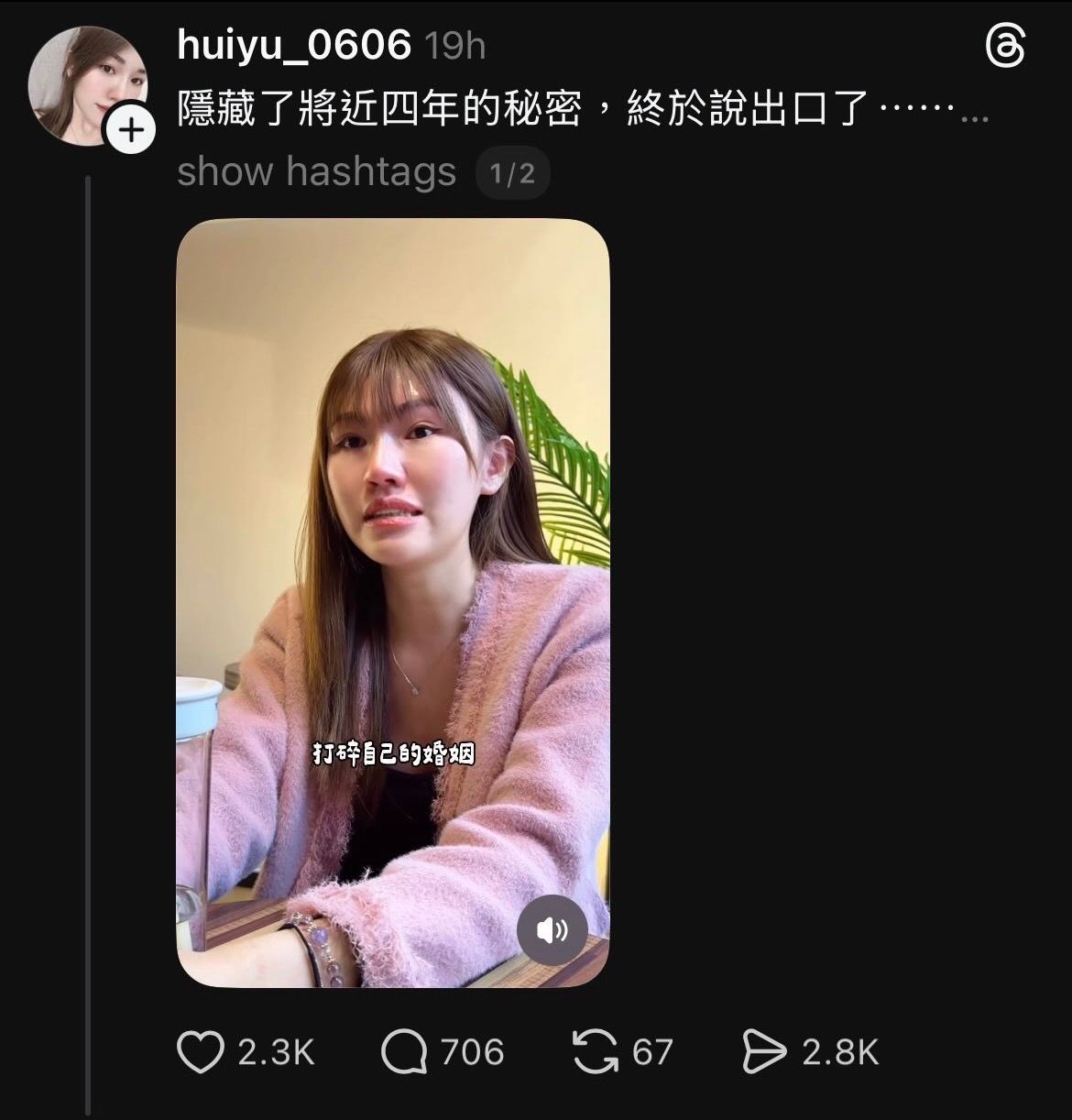Open huiyu_0606's profile from username

coord(294,45)
